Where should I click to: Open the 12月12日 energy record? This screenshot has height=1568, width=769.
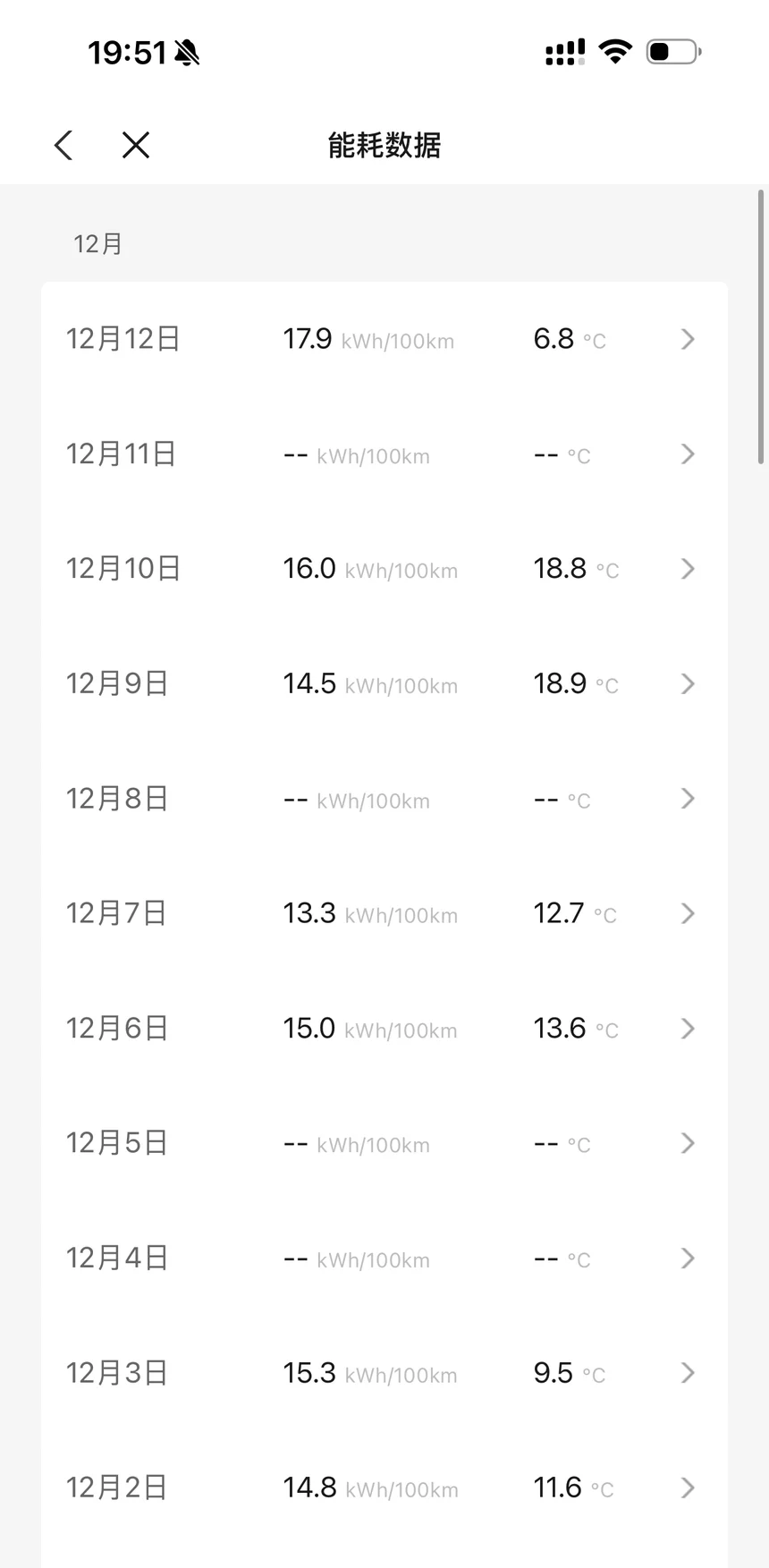coord(384,339)
